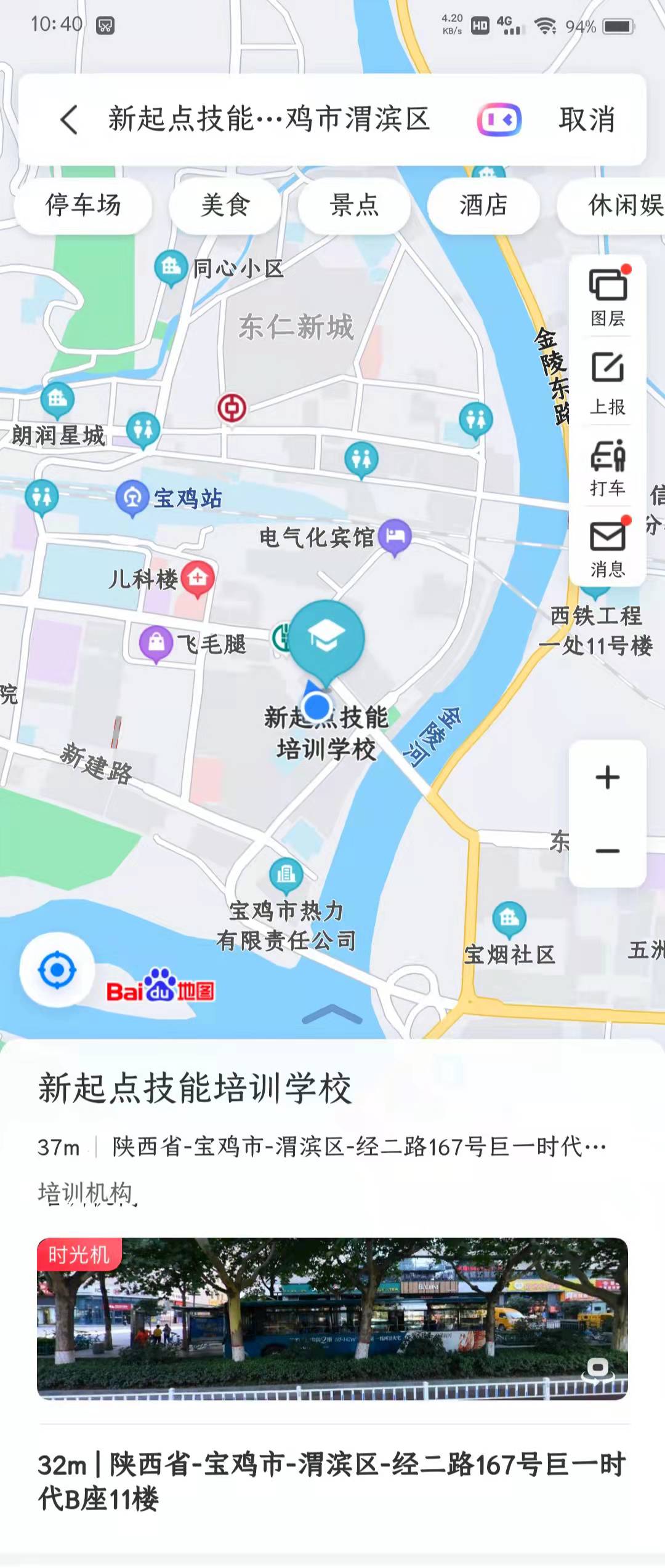665x1568 pixels.
Task: Select the 停车场 chip
Action: 83,206
